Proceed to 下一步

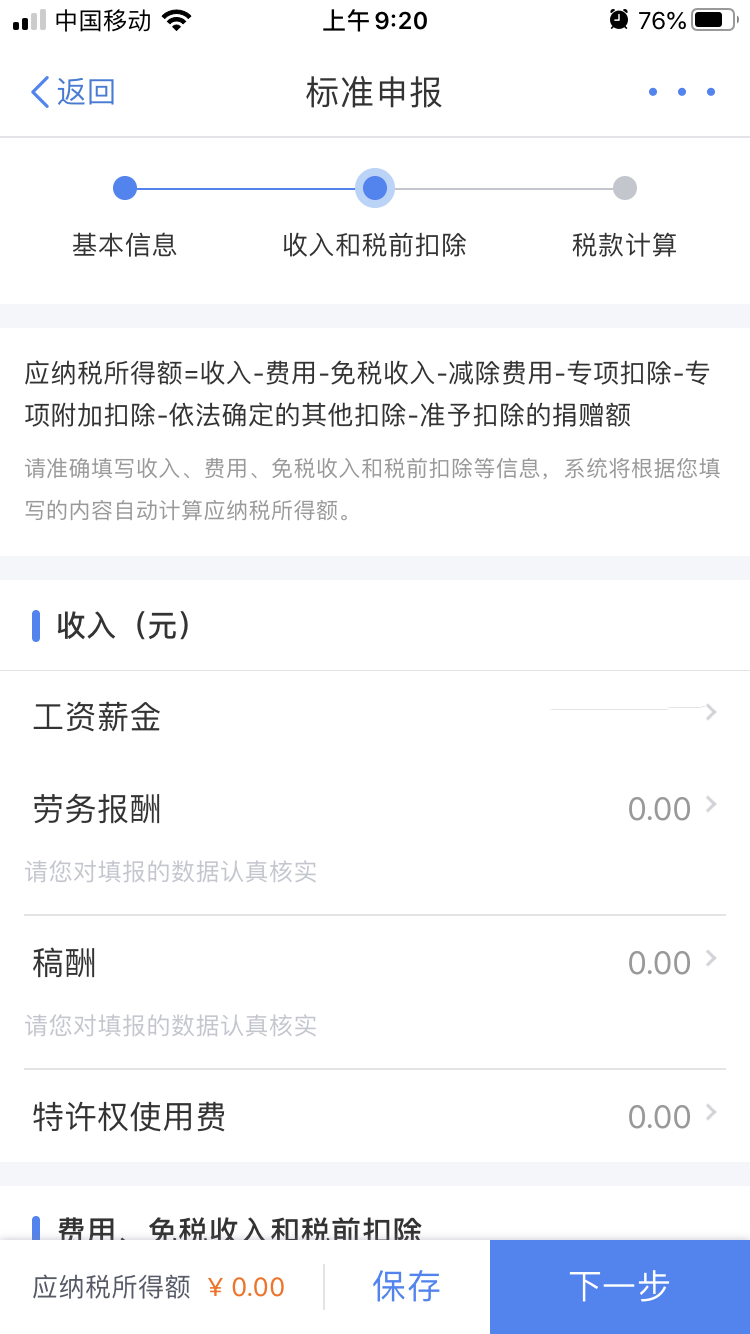(619, 1286)
